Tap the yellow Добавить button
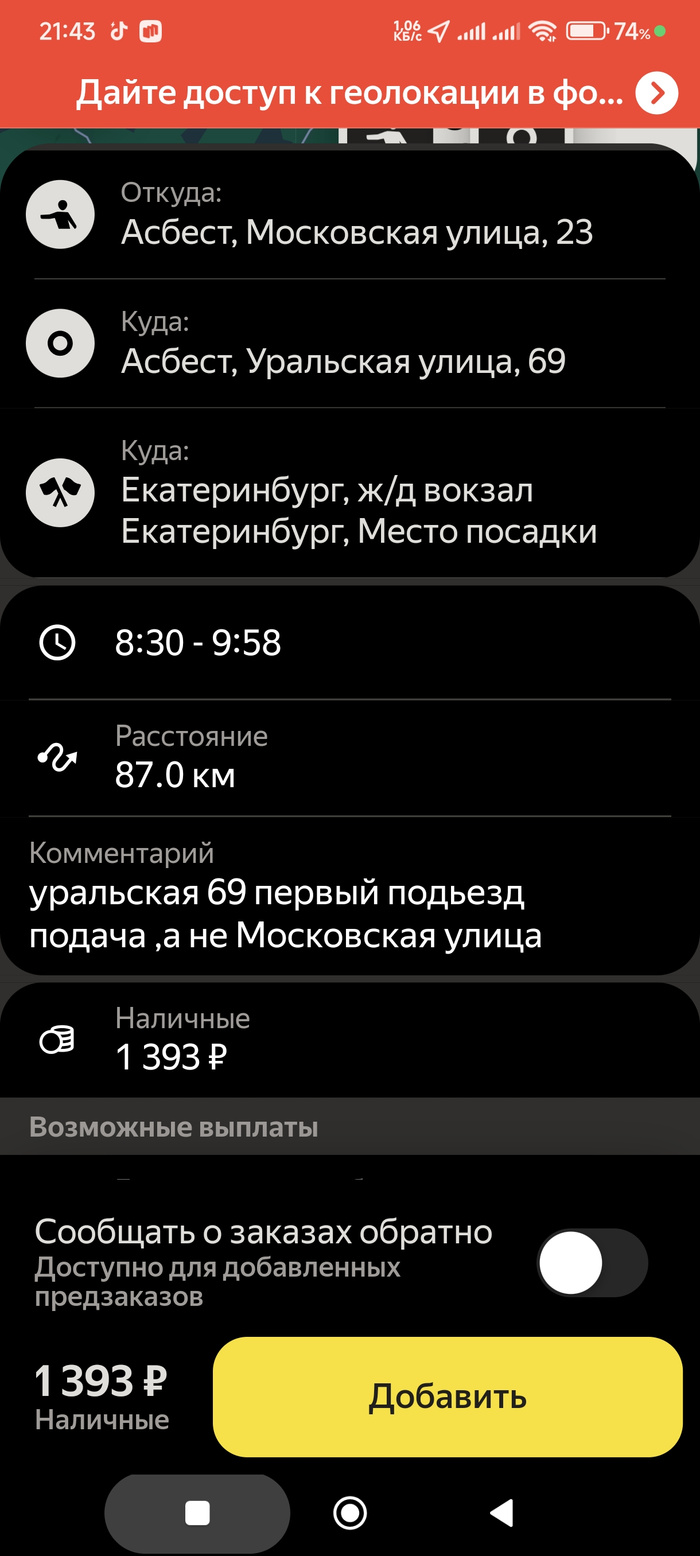Image resolution: width=700 pixels, height=1556 pixels. [x=447, y=1396]
